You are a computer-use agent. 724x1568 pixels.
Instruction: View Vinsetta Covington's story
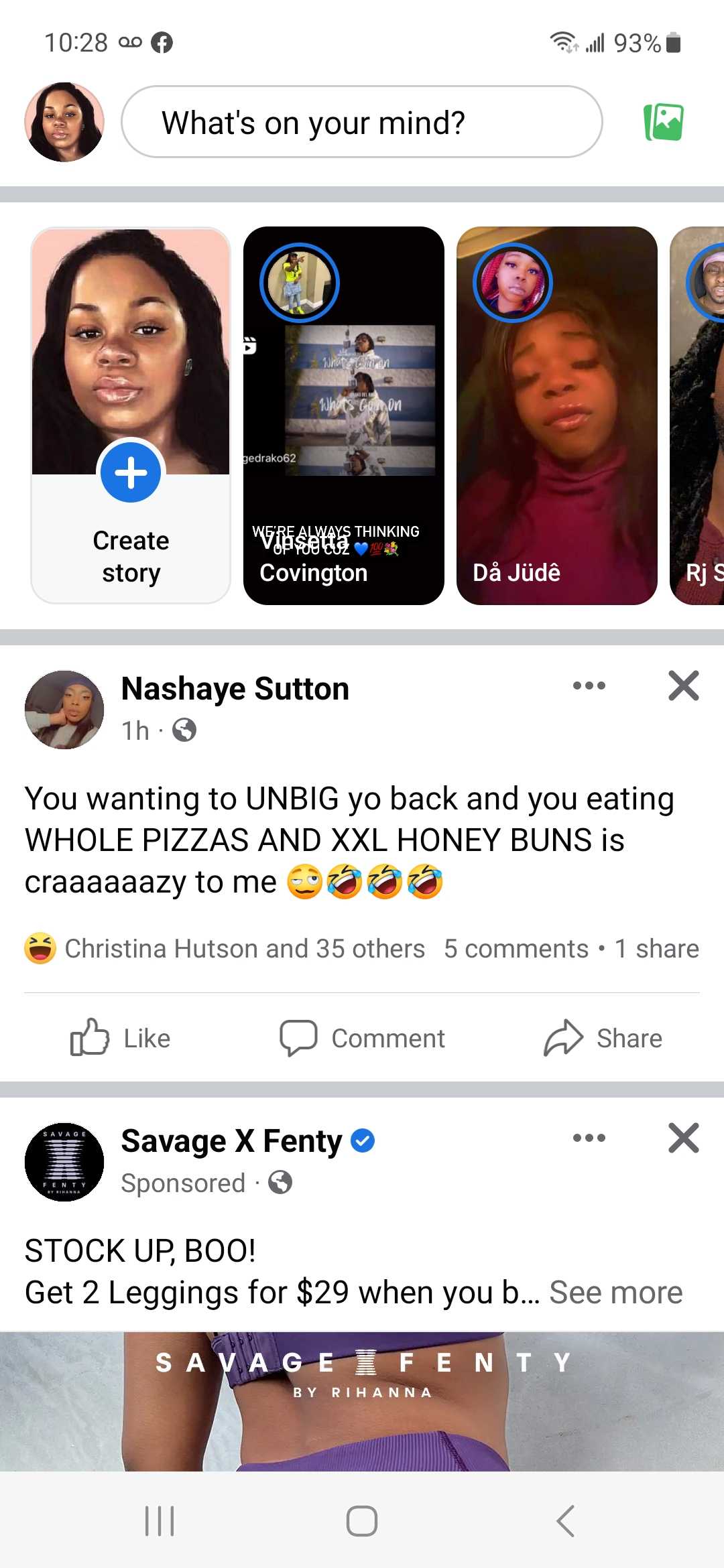coord(343,415)
